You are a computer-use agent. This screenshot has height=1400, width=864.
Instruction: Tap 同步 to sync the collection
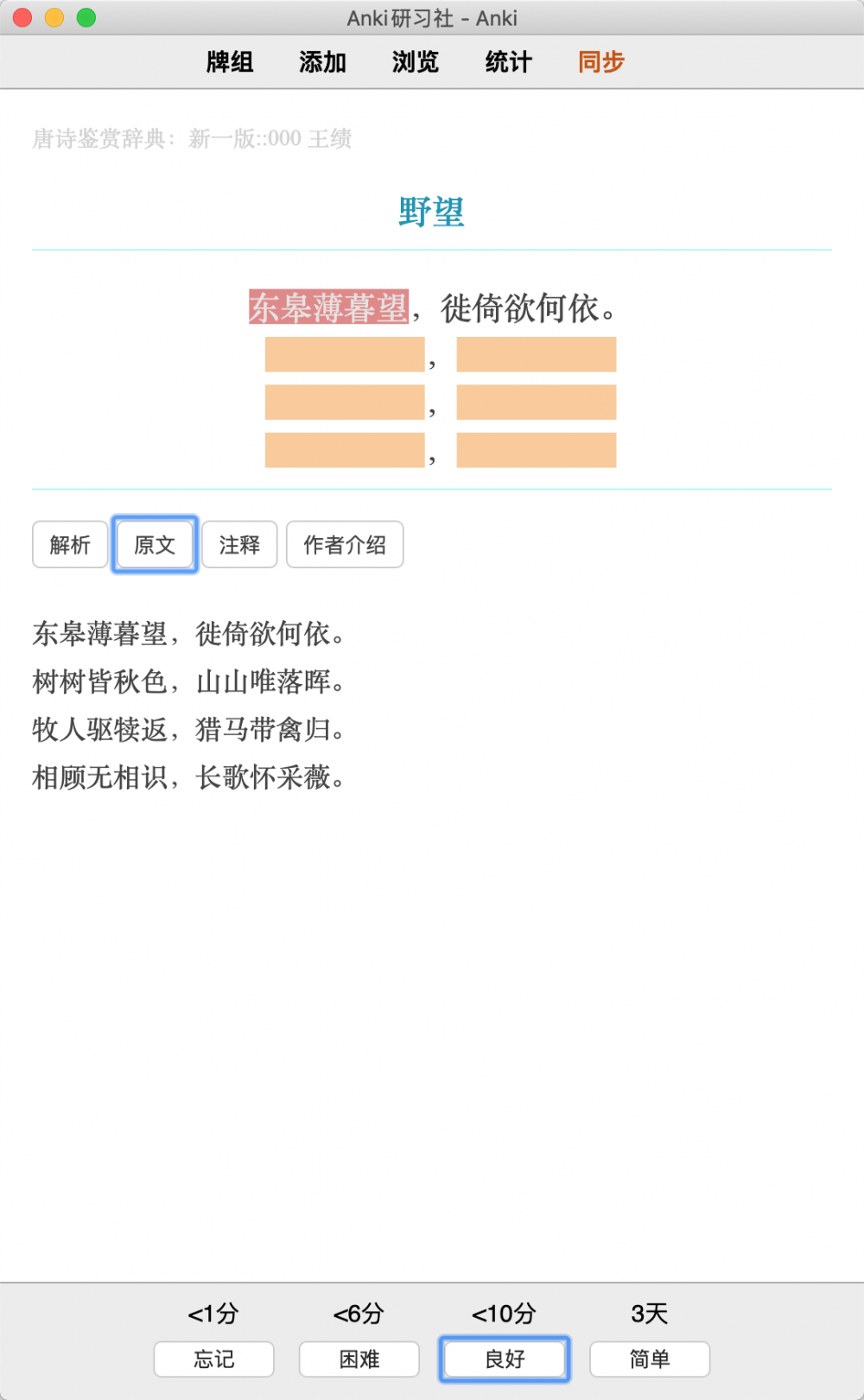coord(601,62)
